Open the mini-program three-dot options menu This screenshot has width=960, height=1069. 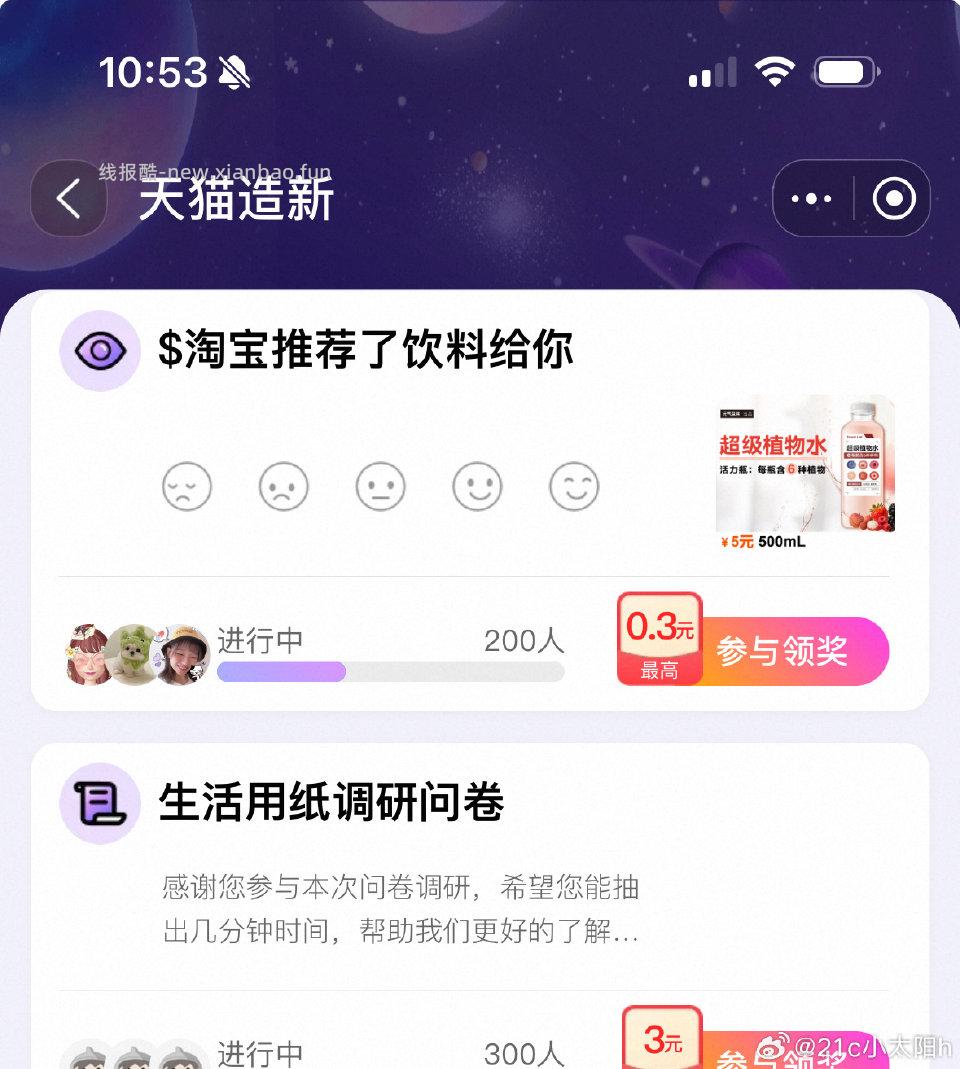pos(811,198)
